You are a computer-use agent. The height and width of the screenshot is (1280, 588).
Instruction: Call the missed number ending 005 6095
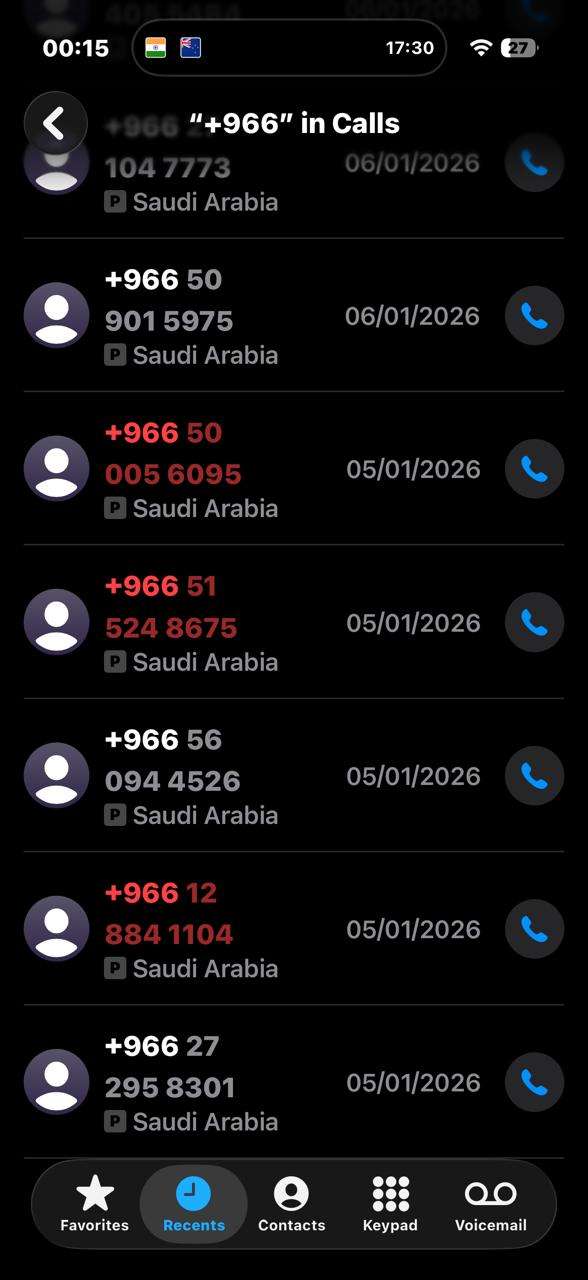(x=534, y=469)
